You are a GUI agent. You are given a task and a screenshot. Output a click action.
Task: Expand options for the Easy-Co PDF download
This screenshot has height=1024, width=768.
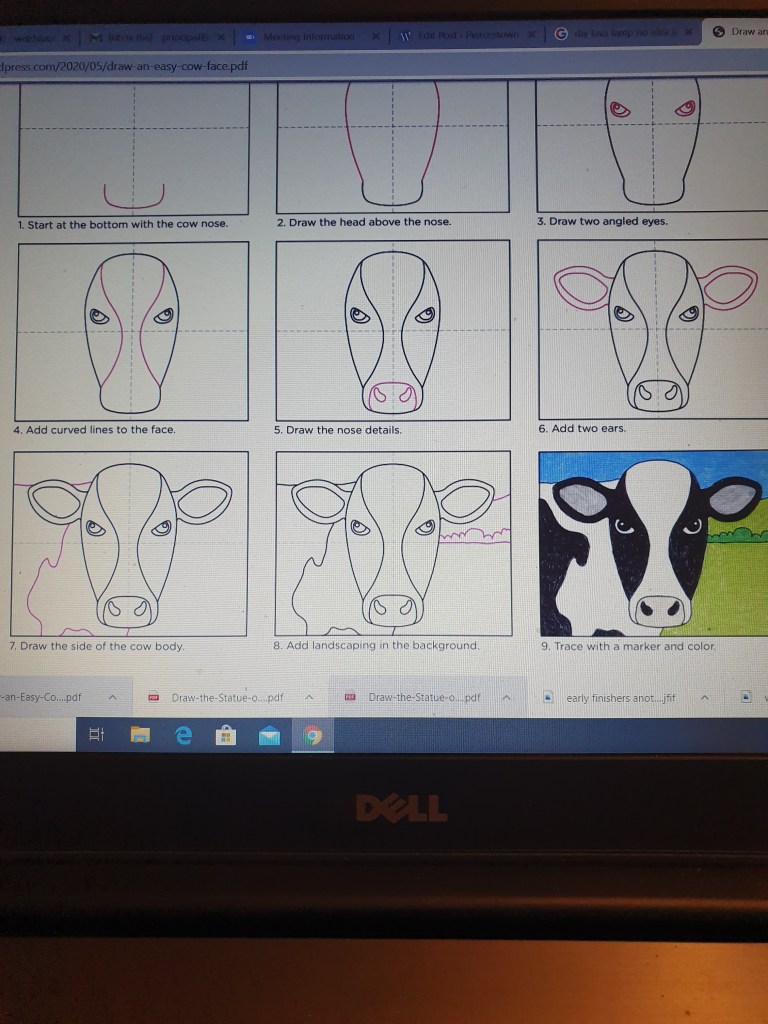coord(113,697)
